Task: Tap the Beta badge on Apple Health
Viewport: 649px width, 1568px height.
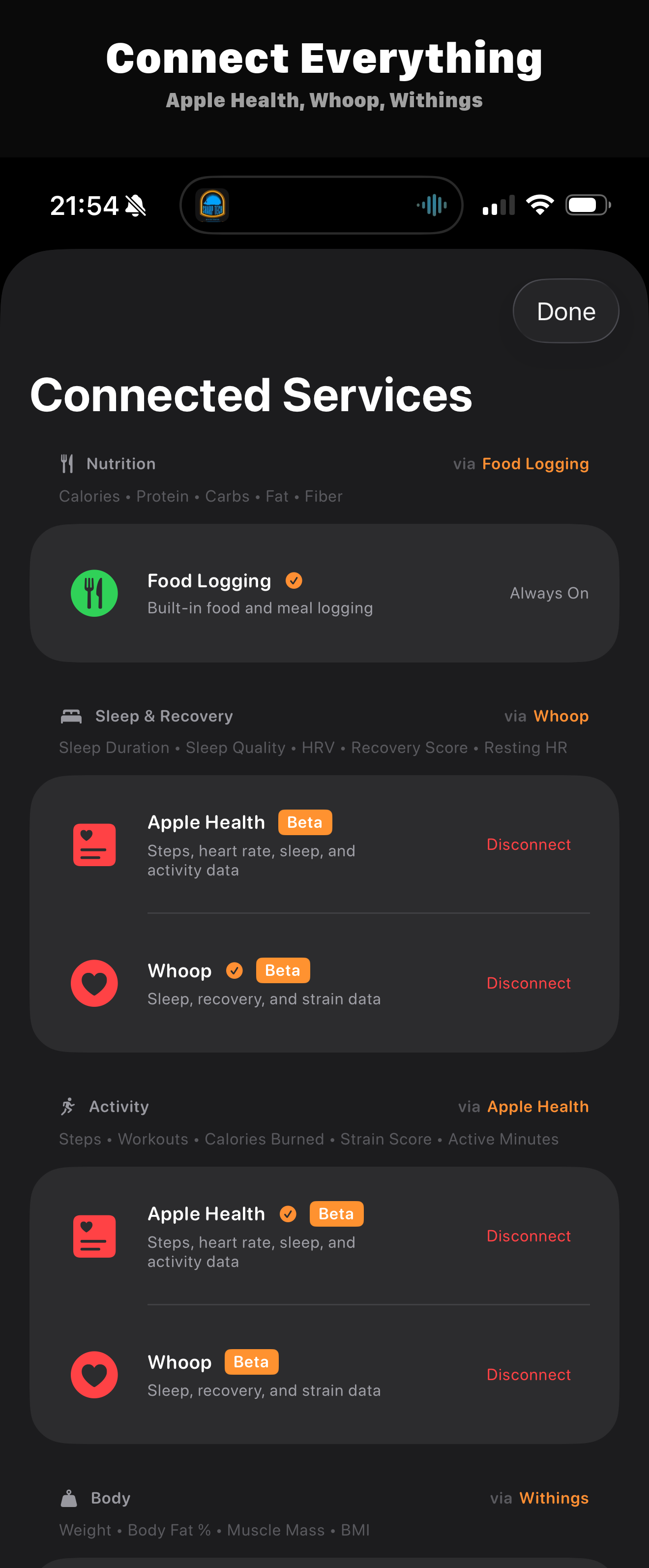Action: click(x=305, y=822)
